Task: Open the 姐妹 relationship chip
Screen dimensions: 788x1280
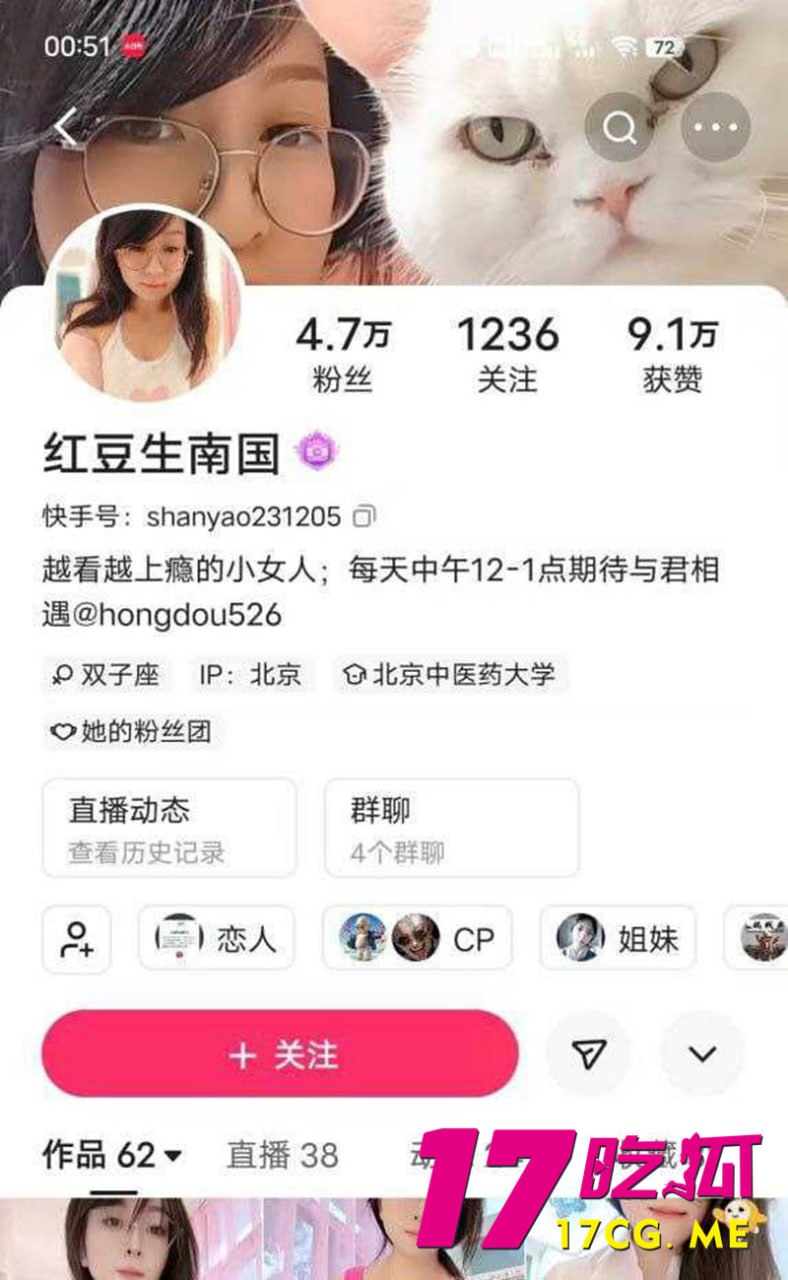Action: click(617, 939)
